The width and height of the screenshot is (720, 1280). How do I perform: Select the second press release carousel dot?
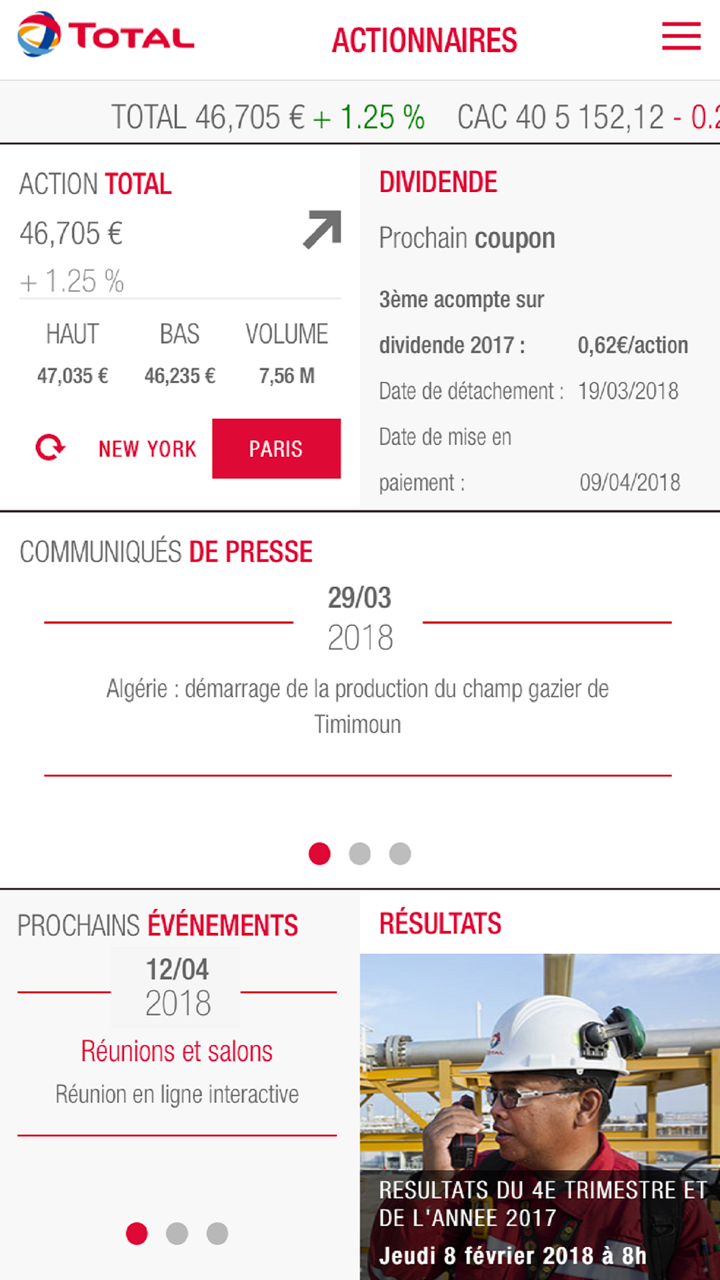click(x=359, y=853)
